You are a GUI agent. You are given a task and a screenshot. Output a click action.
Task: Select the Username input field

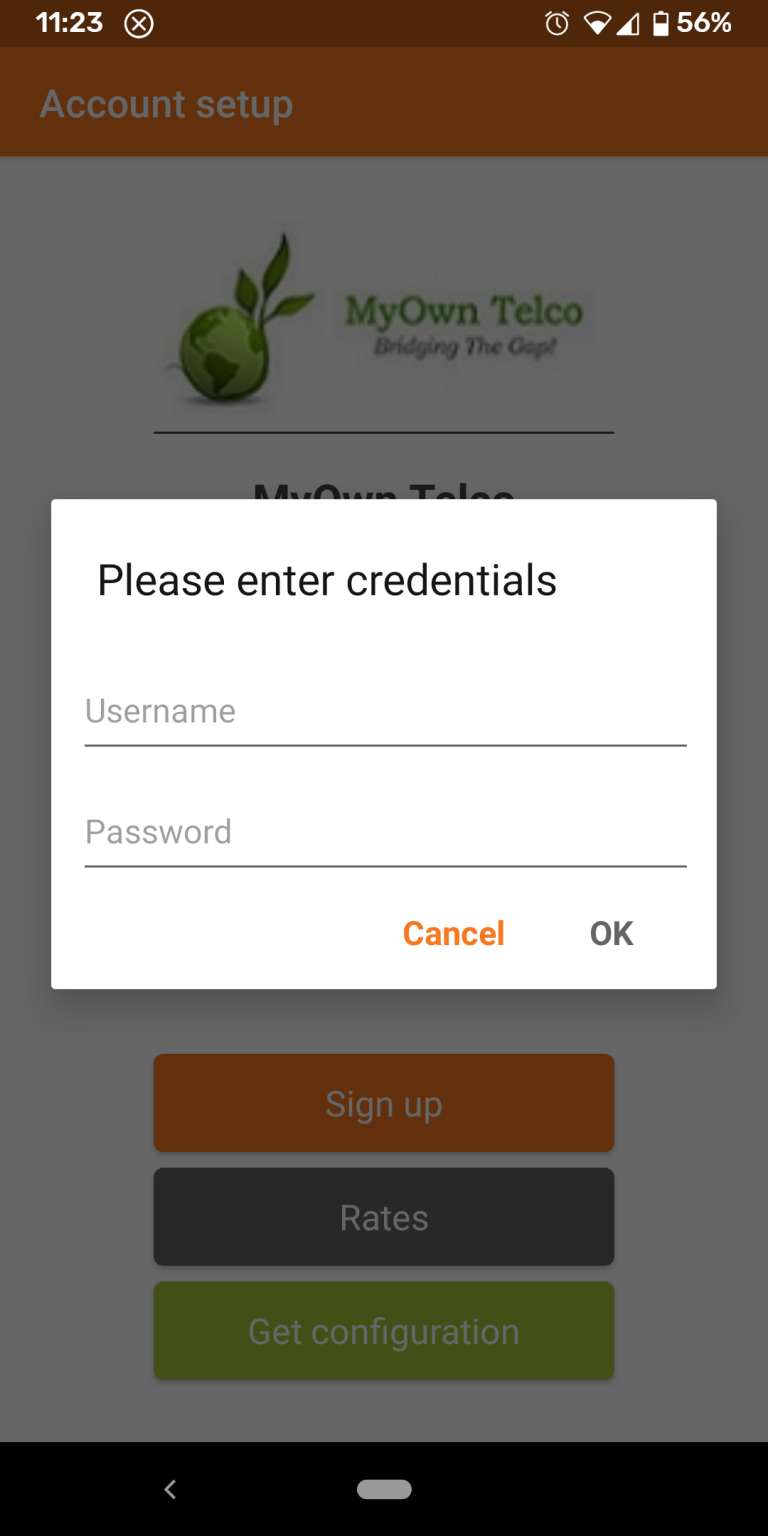click(384, 711)
